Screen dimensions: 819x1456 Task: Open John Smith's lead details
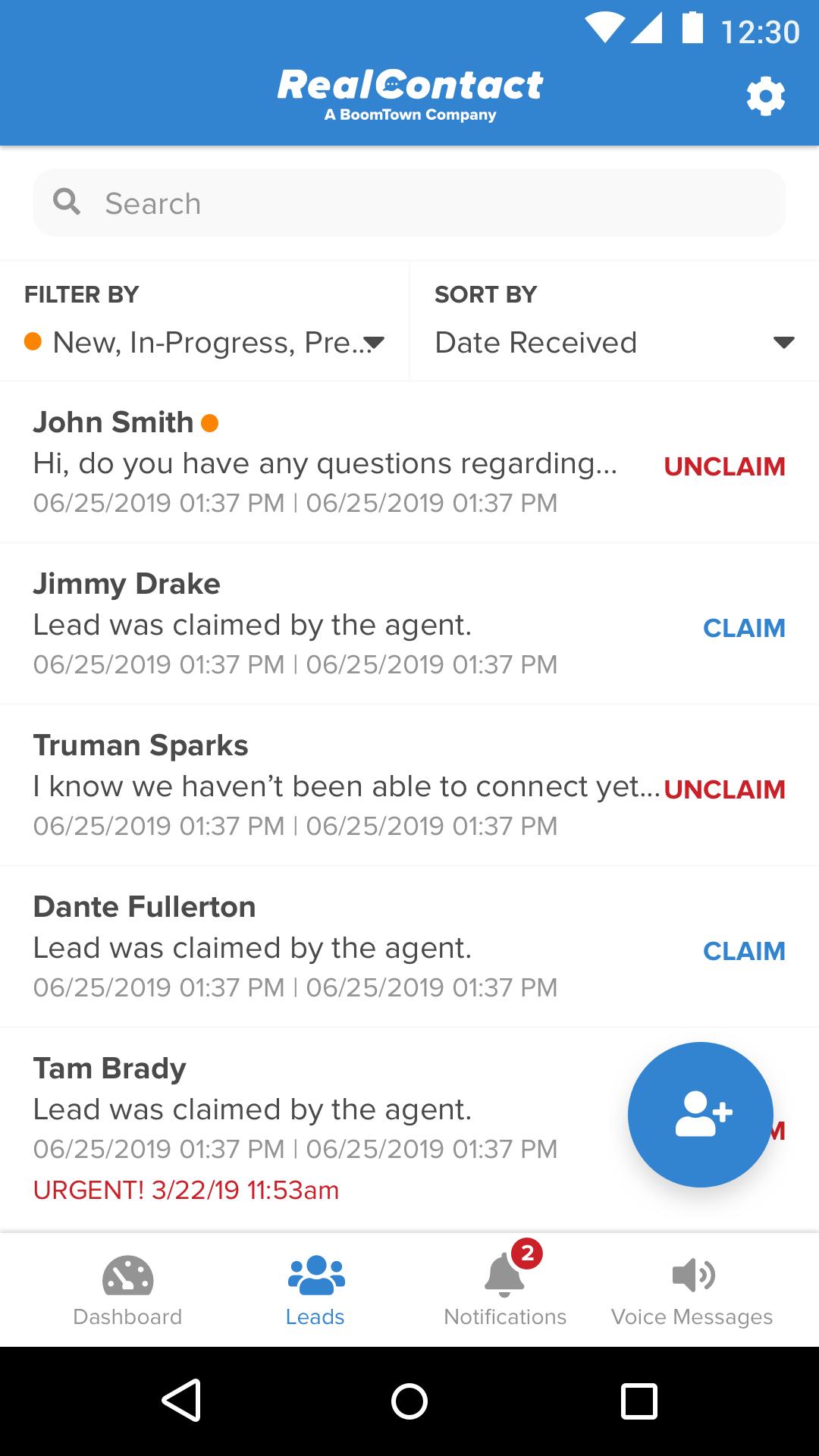tap(303, 462)
